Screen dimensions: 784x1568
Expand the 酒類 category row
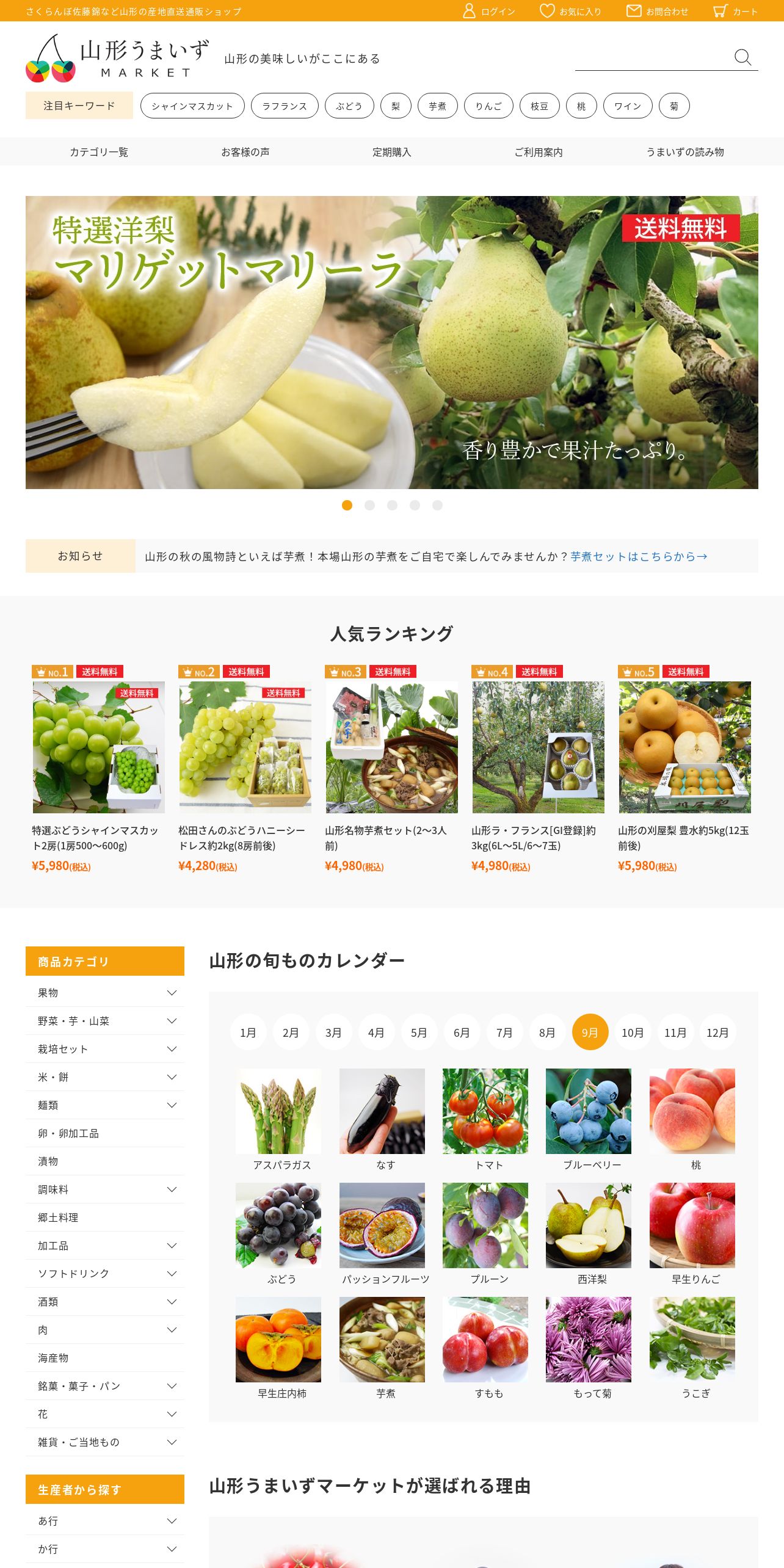click(x=104, y=1302)
